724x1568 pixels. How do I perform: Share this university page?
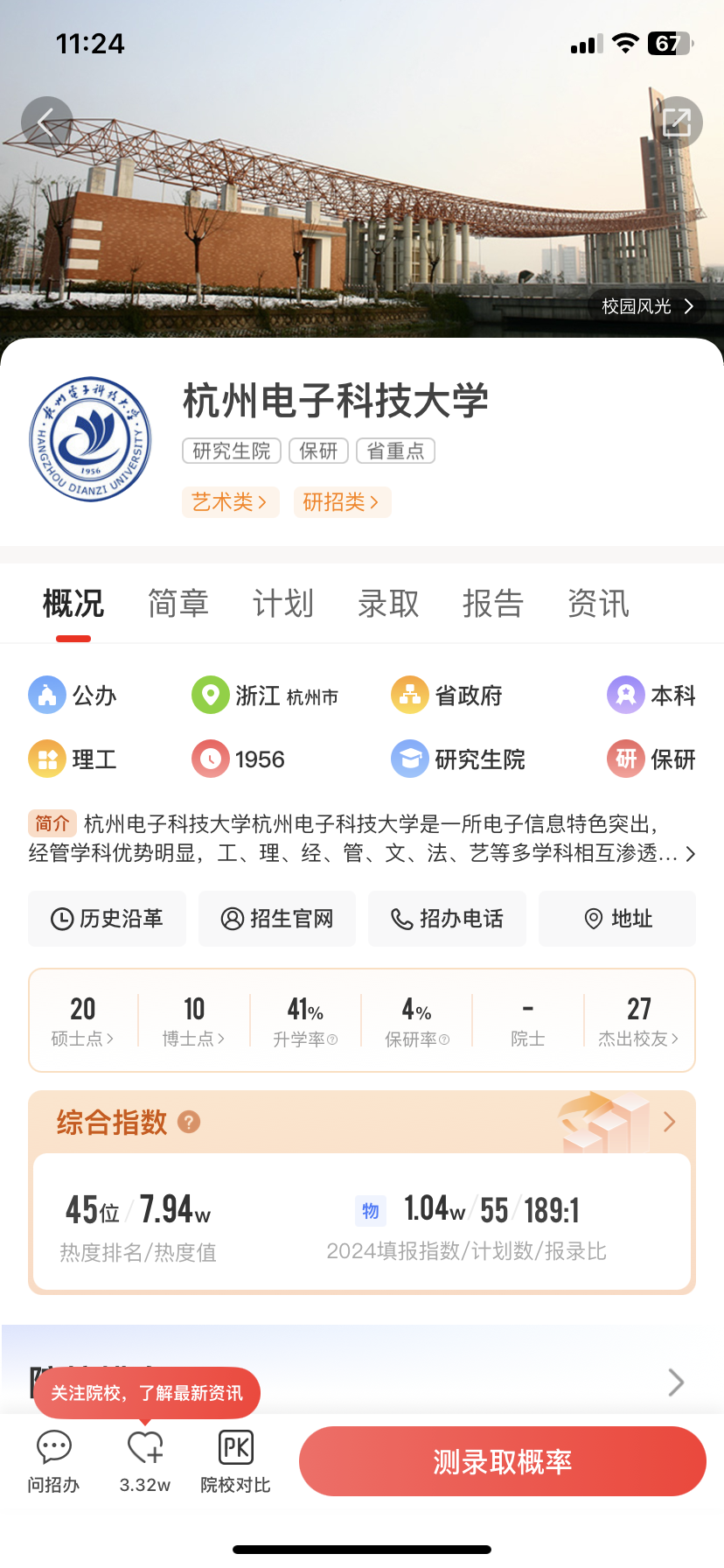[x=677, y=122]
